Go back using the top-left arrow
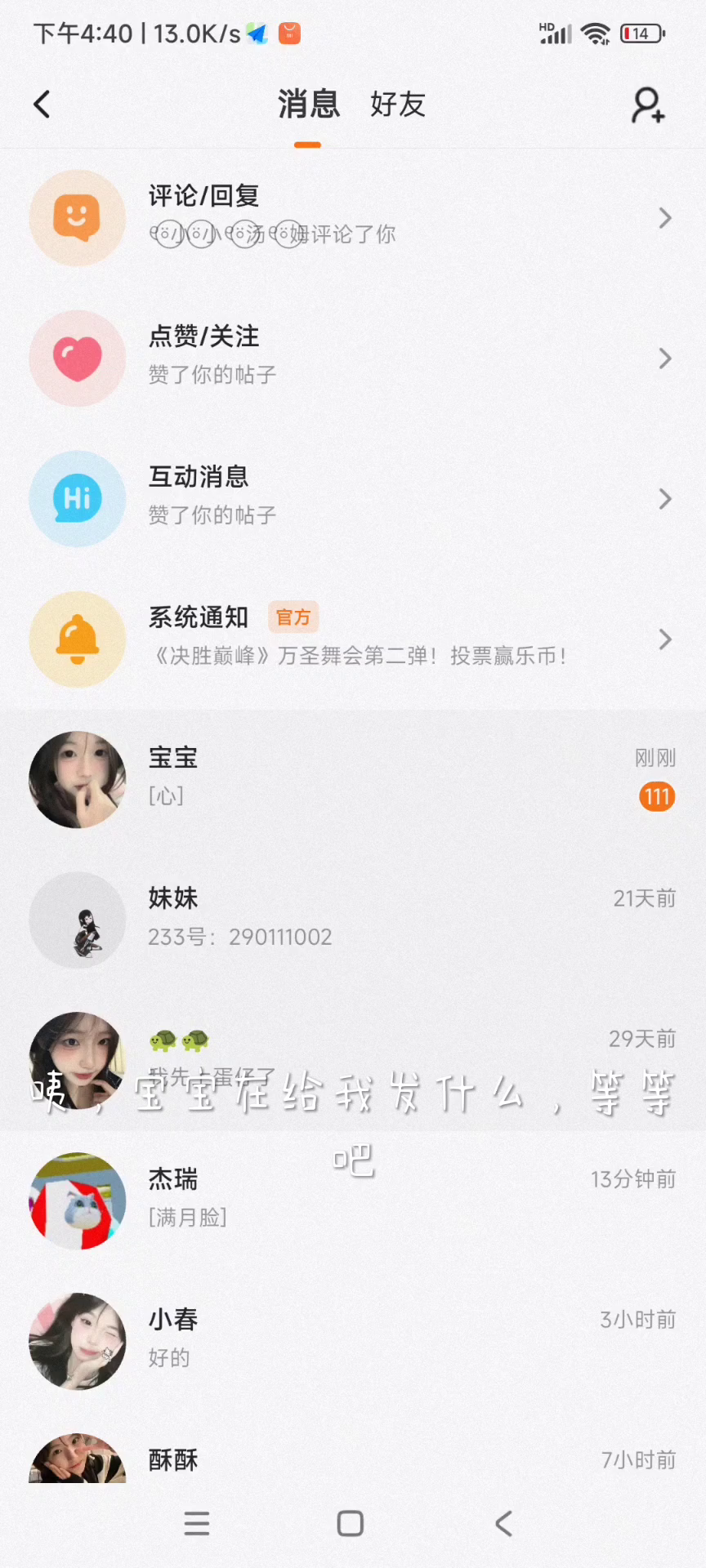Image resolution: width=706 pixels, height=1568 pixels. coord(42,105)
